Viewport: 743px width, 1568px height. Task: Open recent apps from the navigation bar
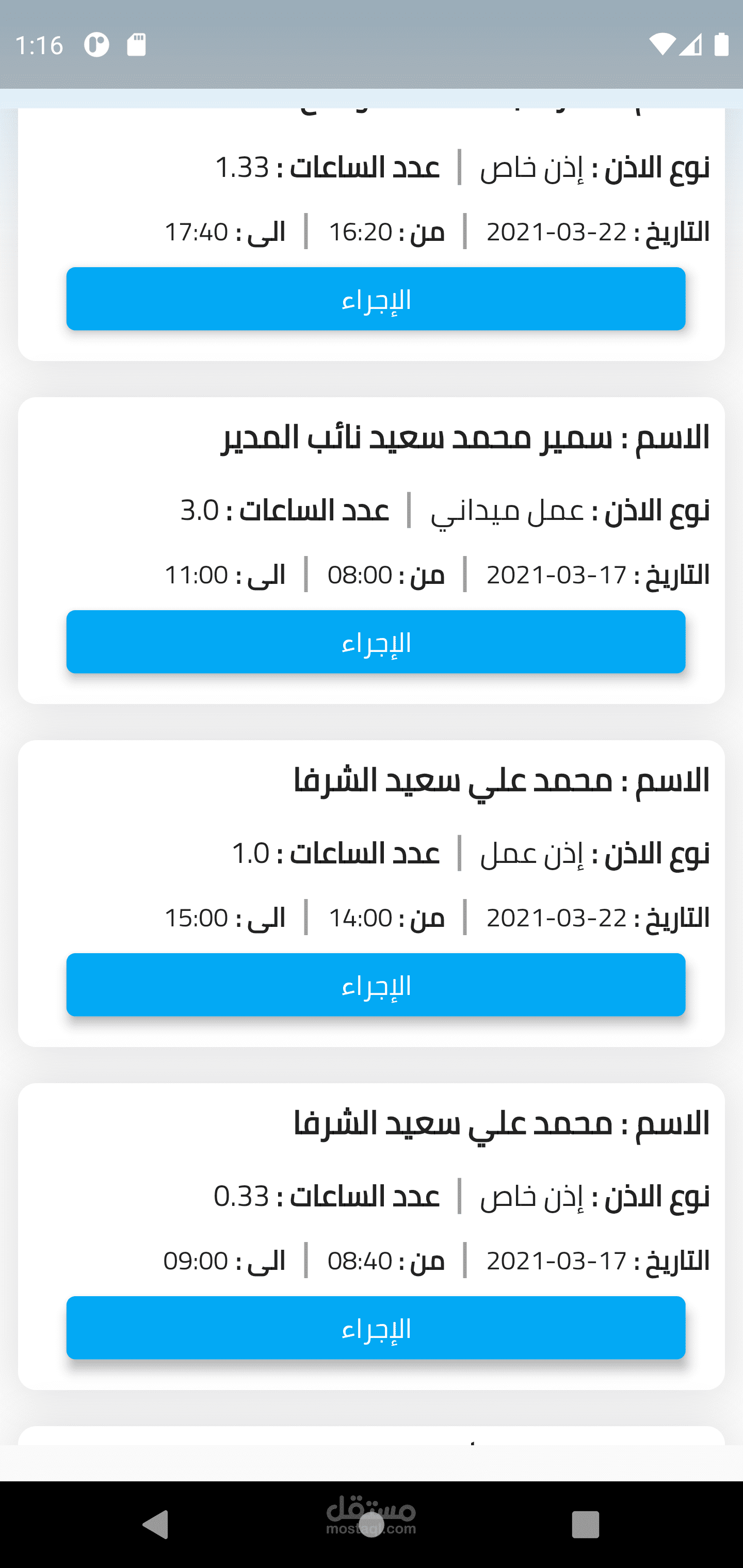(585, 1524)
